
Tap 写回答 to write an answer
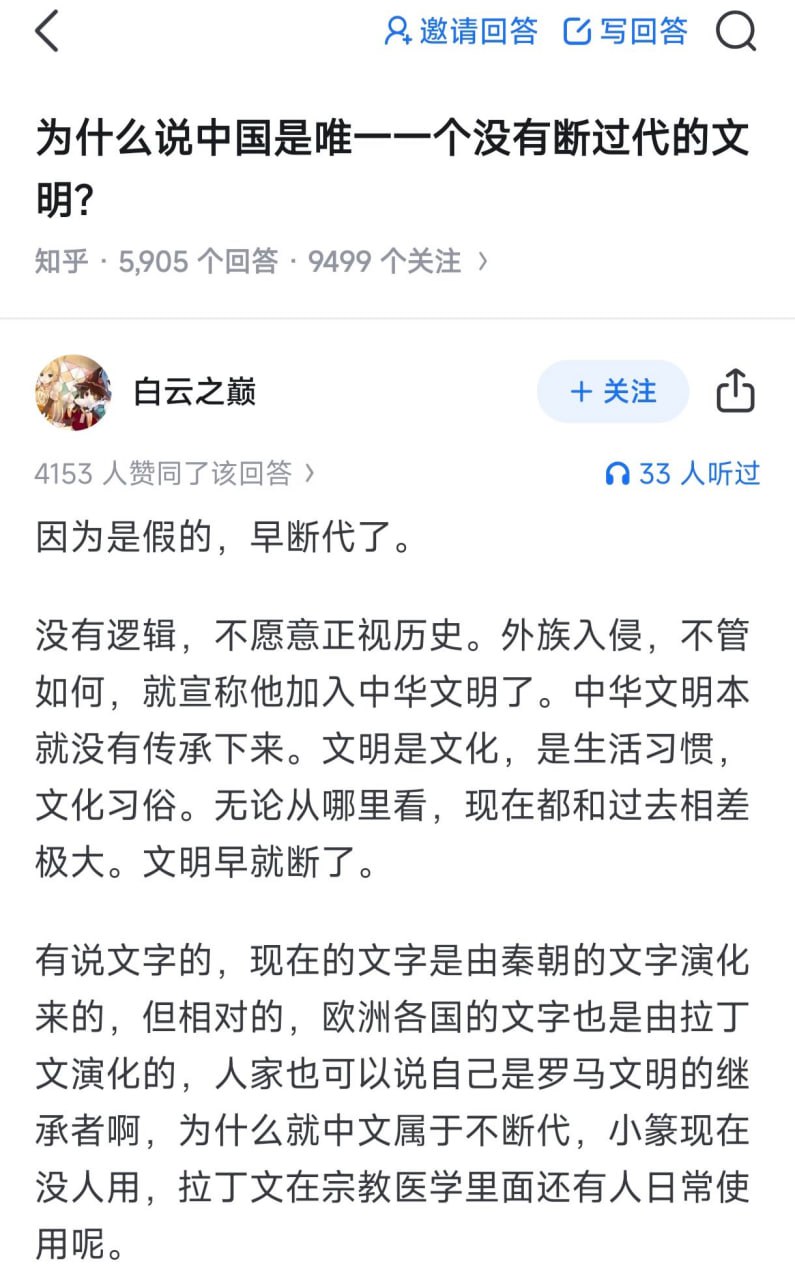point(626,32)
